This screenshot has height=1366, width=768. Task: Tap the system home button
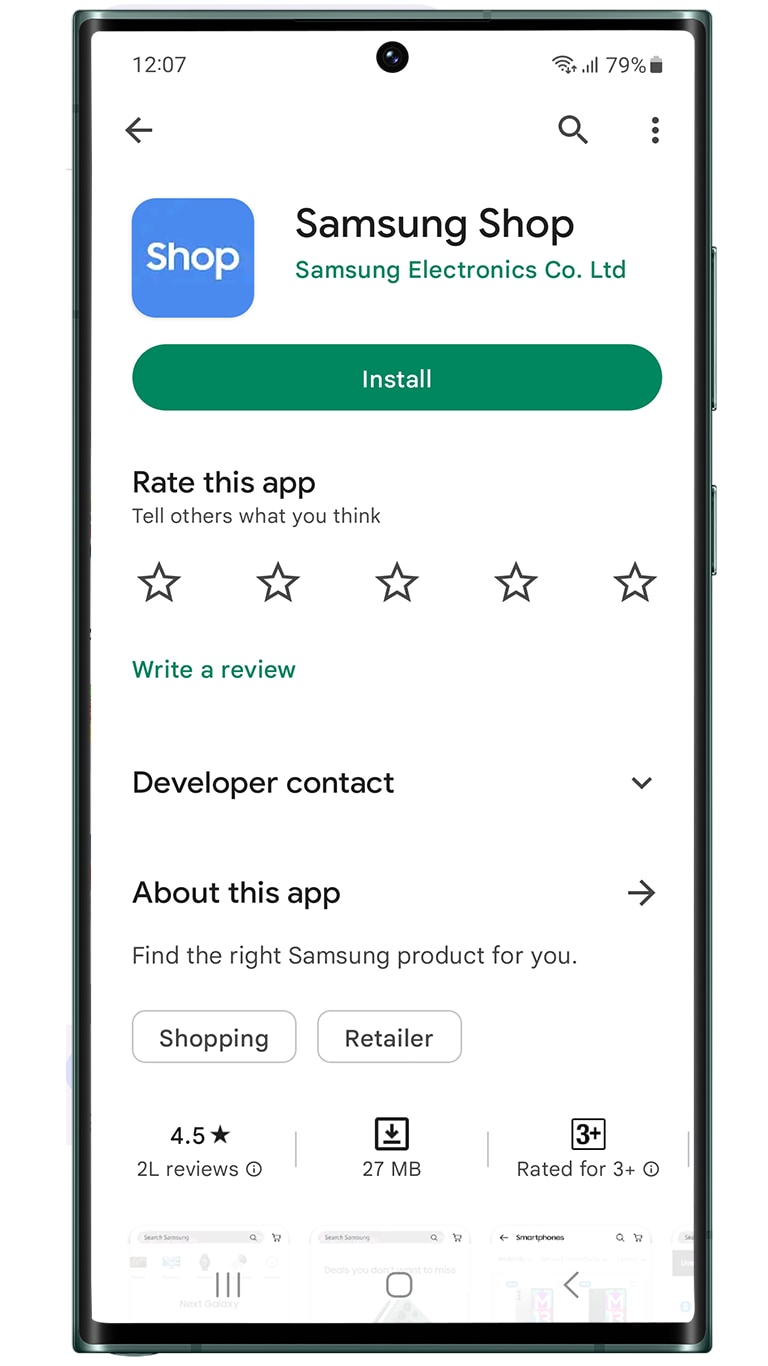click(x=398, y=1285)
